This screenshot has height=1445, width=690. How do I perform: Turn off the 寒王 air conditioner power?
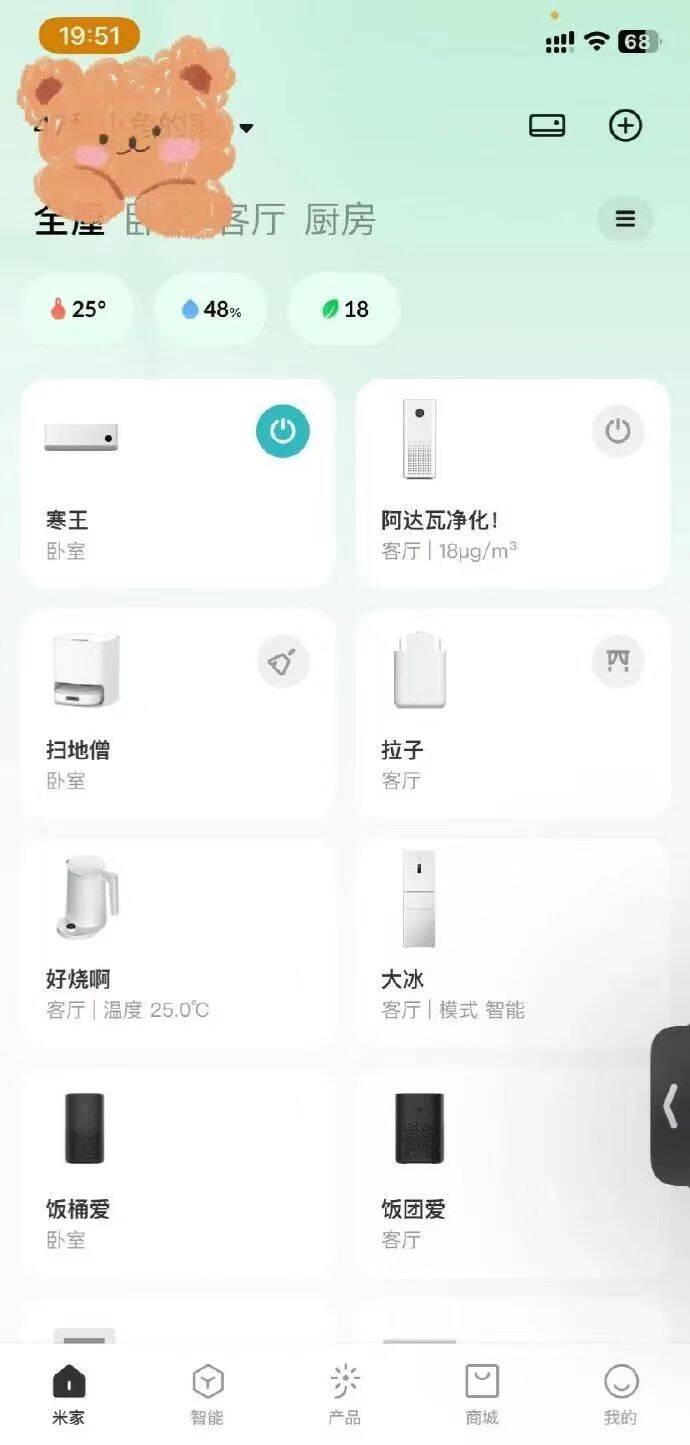coord(283,432)
